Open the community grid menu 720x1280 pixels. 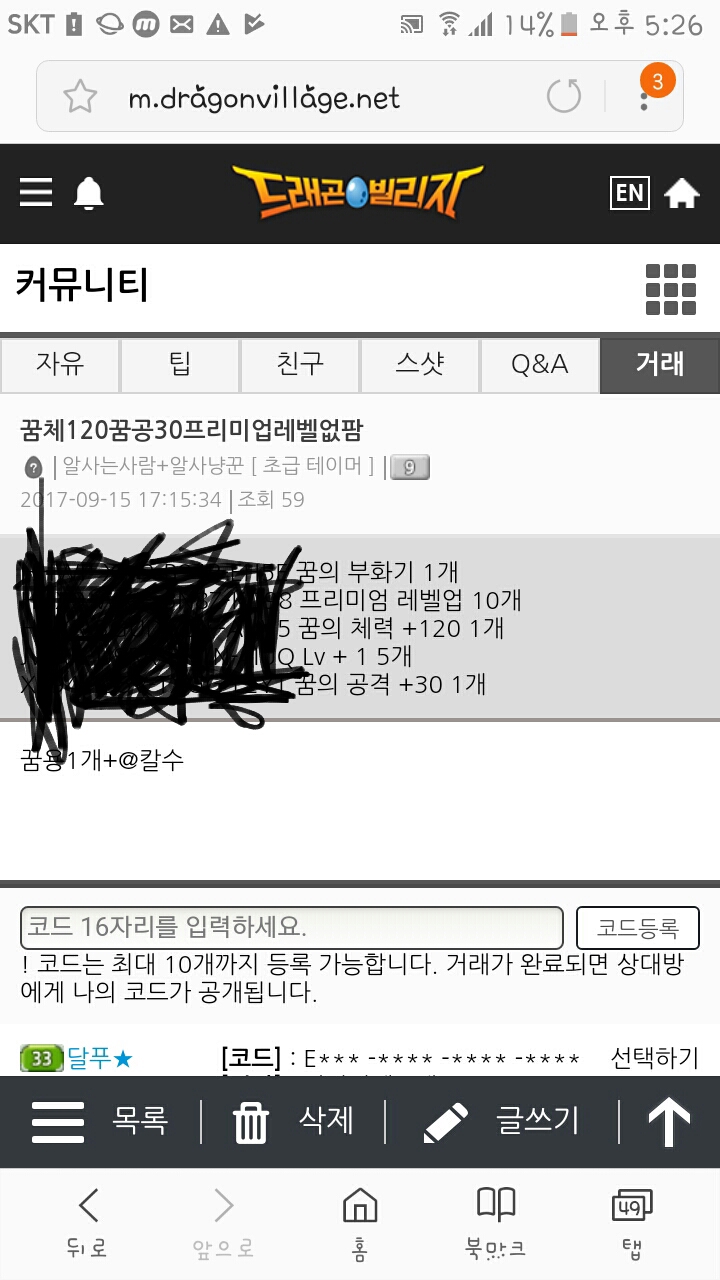[x=670, y=289]
